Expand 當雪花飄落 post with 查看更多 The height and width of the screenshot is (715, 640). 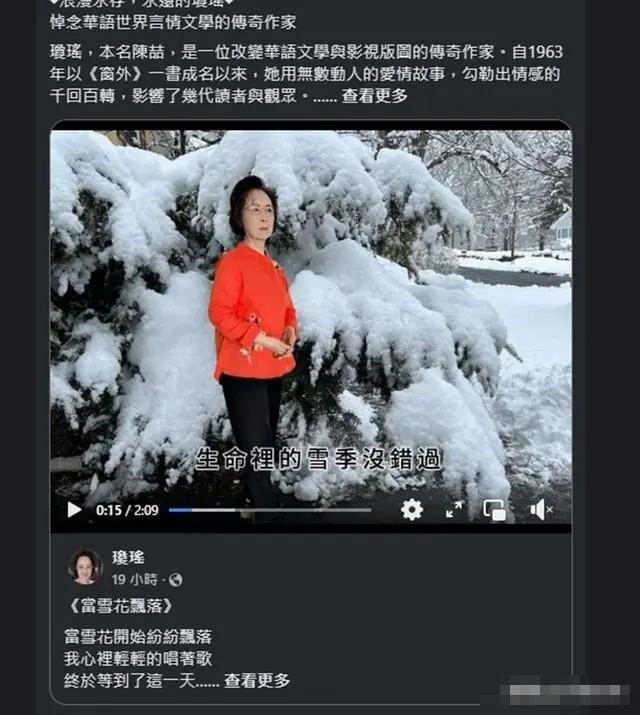point(257,680)
